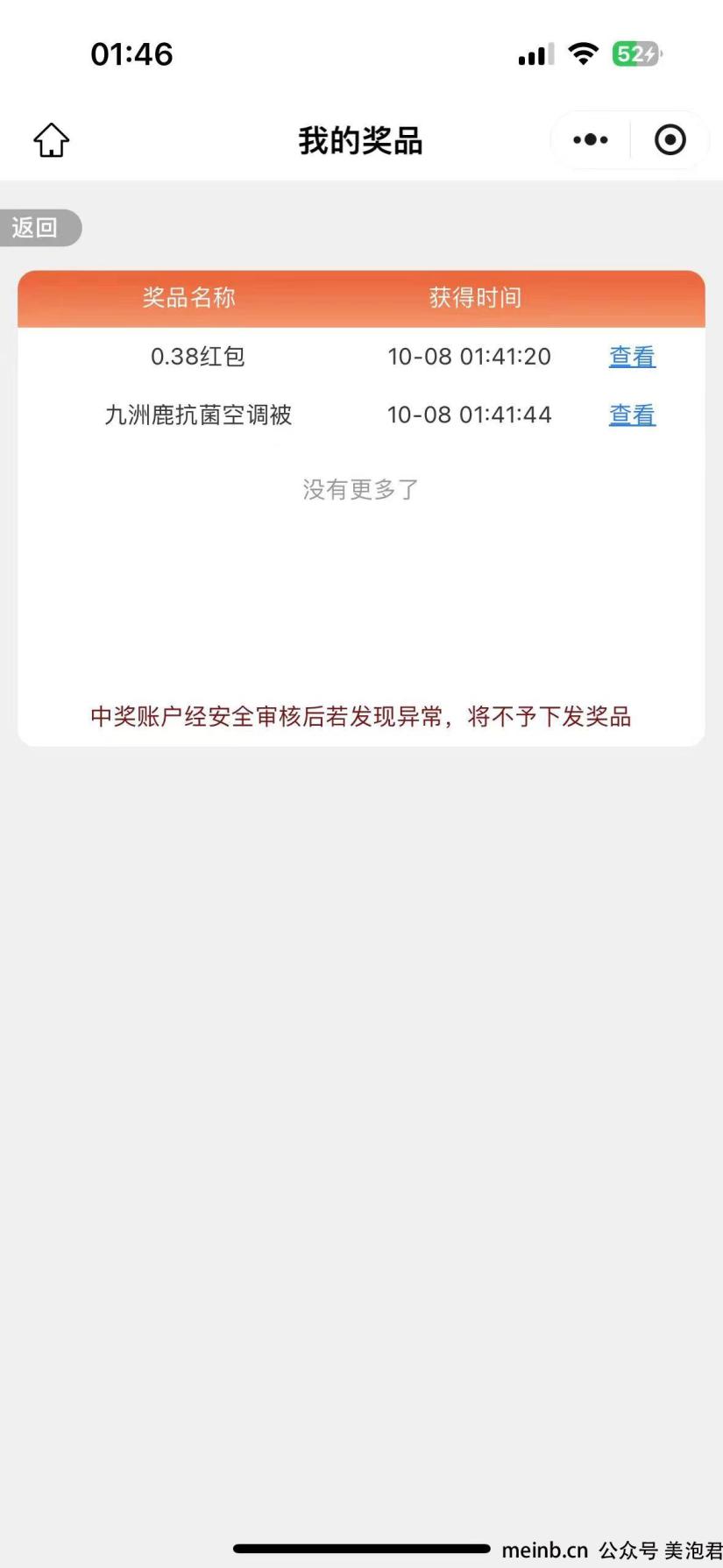Close the mini program with the circle icon
Screen dimensions: 723x1568
coord(670,140)
